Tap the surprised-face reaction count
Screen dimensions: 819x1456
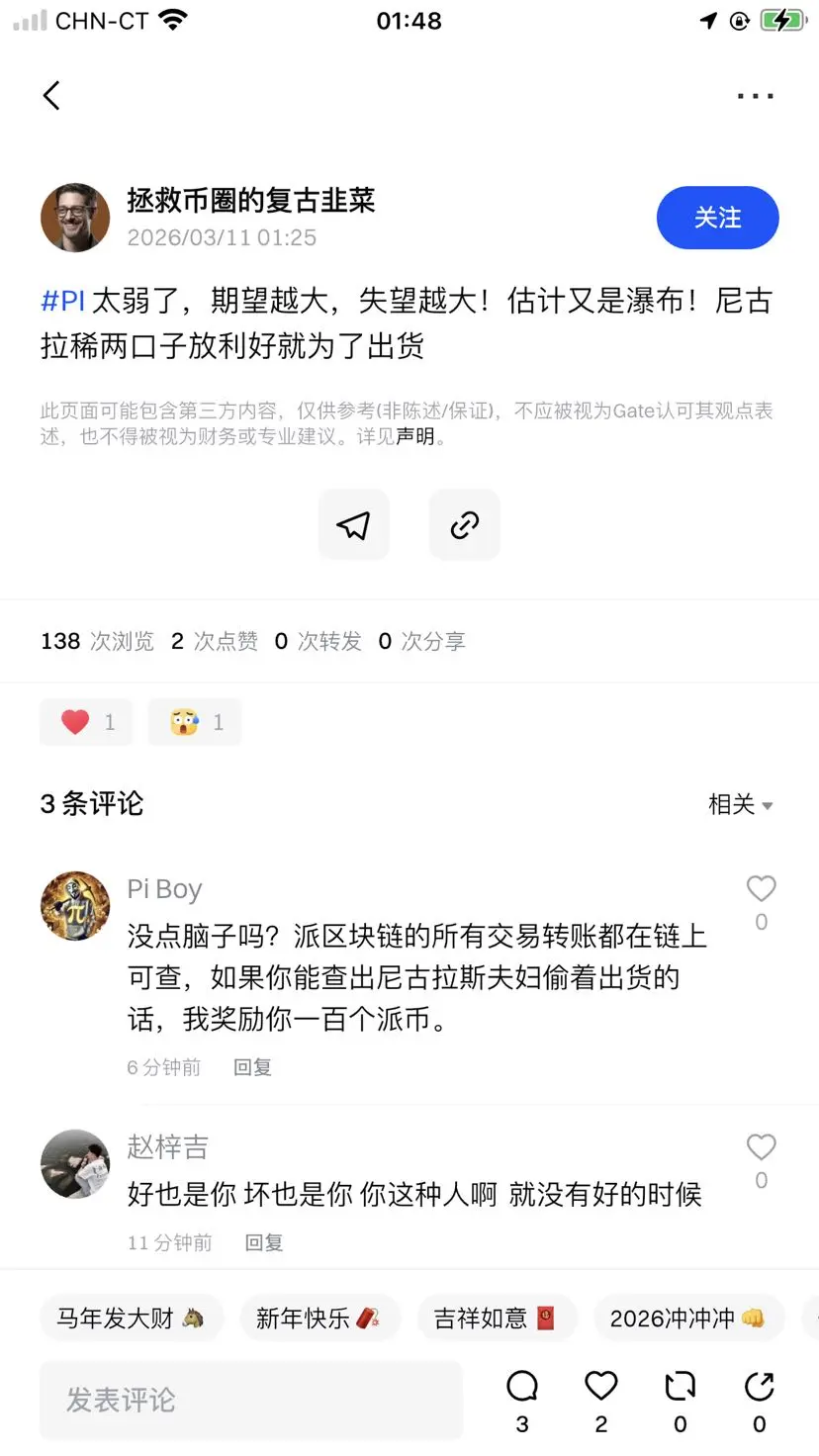tap(195, 722)
